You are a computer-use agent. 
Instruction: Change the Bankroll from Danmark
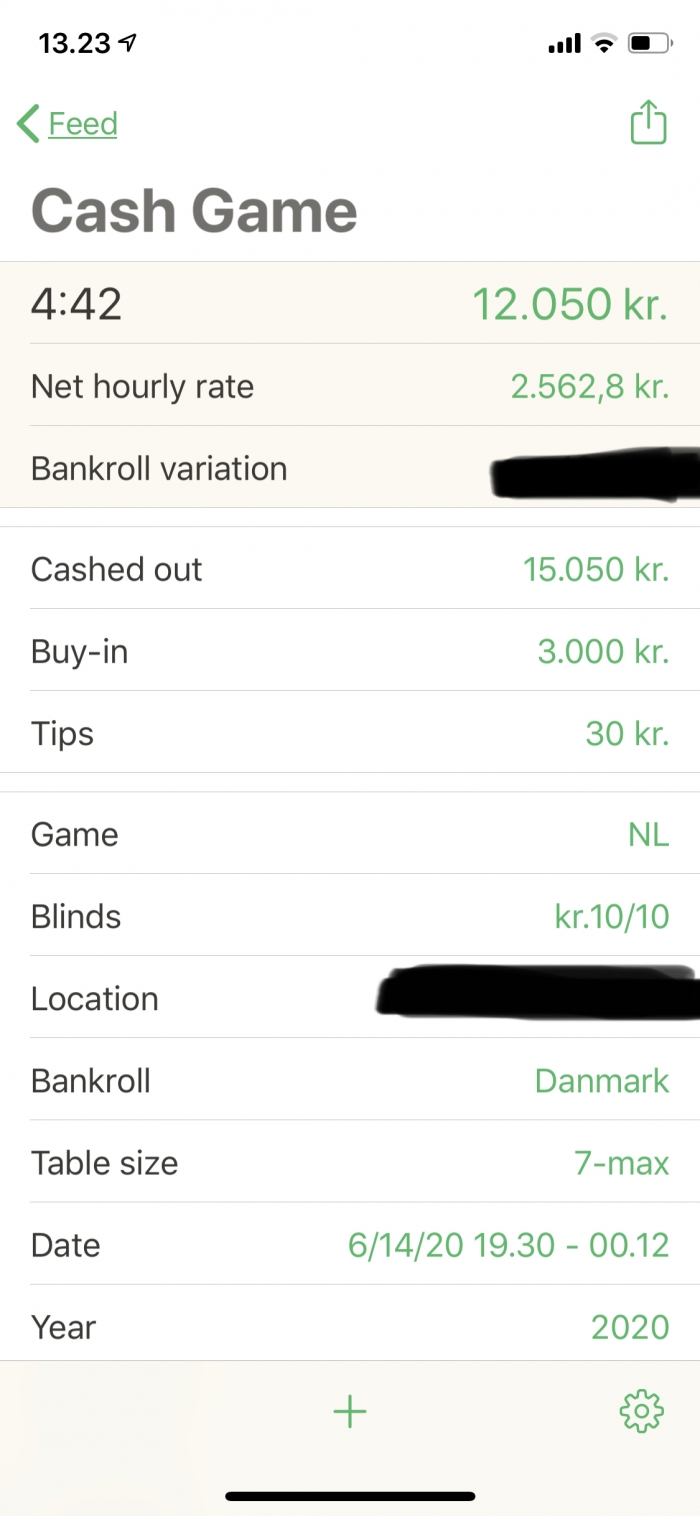pos(350,1080)
